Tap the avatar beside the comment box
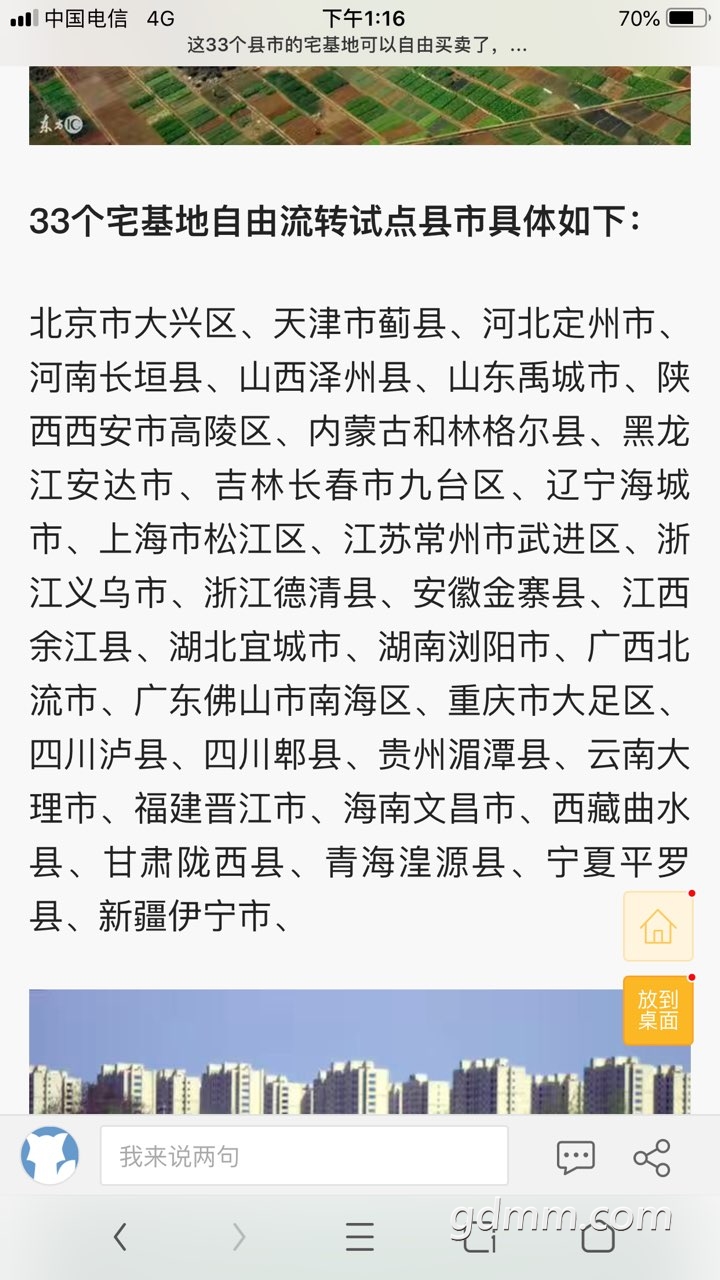Image resolution: width=720 pixels, height=1280 pixels. point(50,1156)
